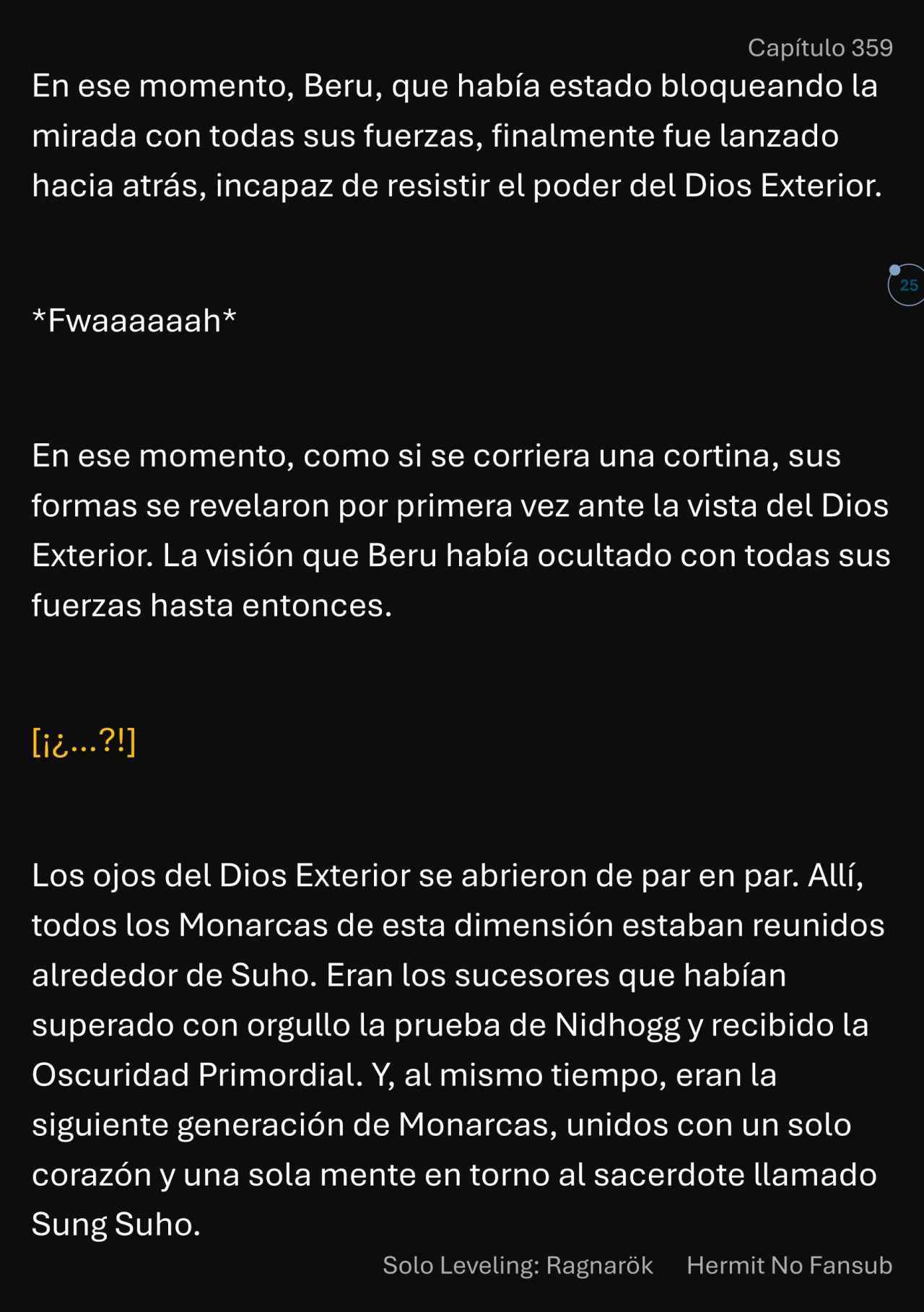This screenshot has width=924, height=1312.
Task: Tap the floating bubble showing 25
Action: [x=907, y=285]
